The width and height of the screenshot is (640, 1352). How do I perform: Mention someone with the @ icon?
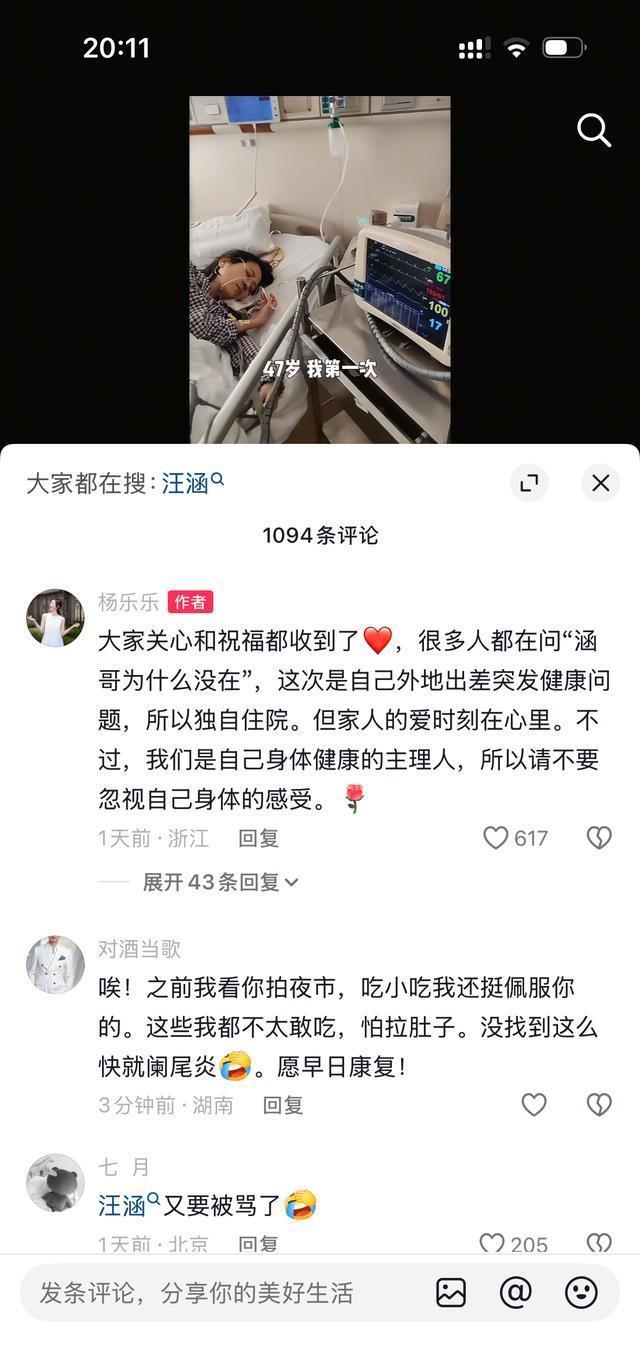pos(516,1293)
